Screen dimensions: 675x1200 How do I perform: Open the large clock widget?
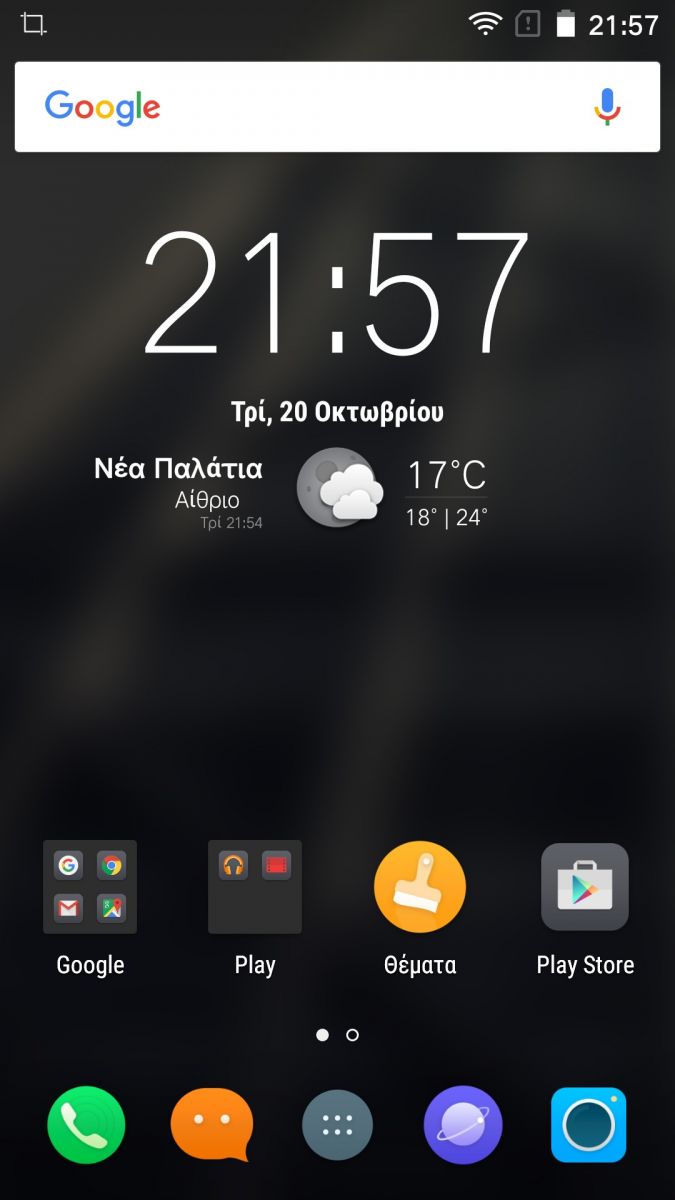(337, 292)
